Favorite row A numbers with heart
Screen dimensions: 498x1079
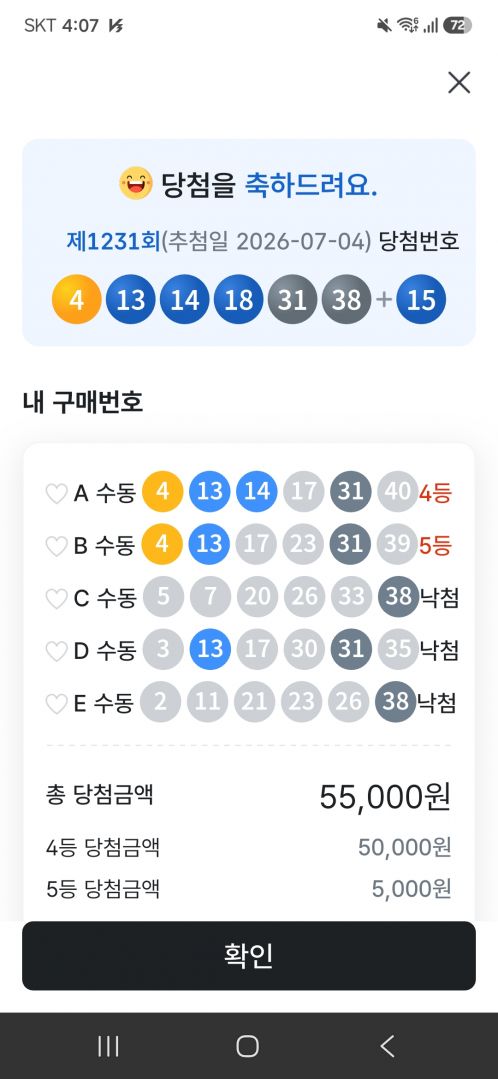click(x=56, y=493)
